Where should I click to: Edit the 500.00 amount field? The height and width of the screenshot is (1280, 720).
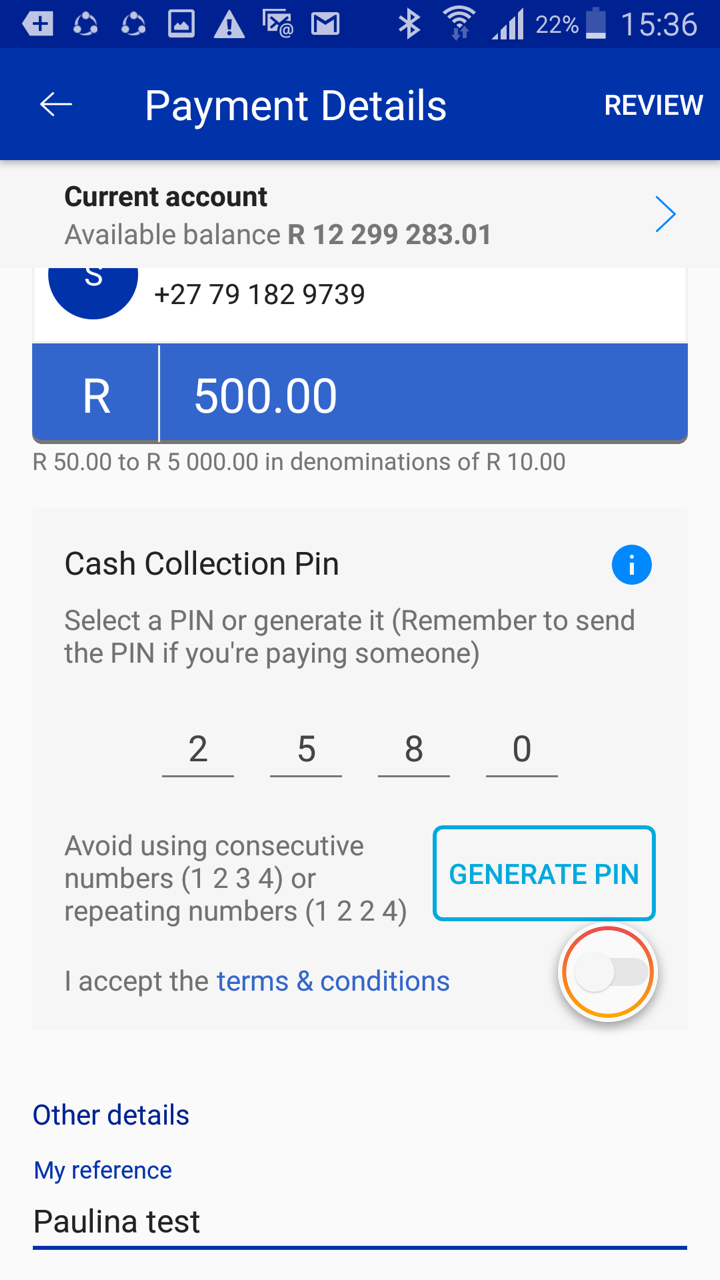[420, 396]
